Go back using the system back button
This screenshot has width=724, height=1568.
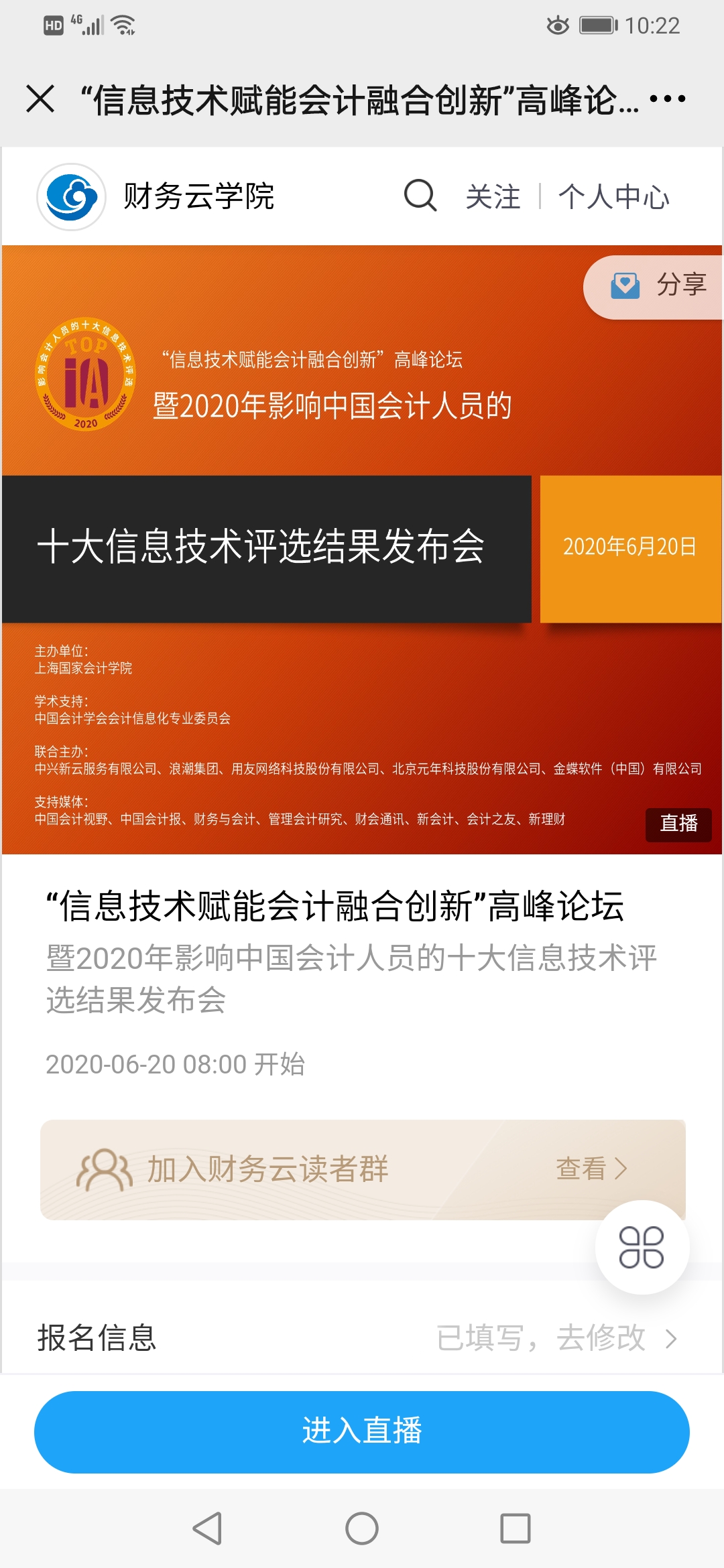tap(207, 1528)
